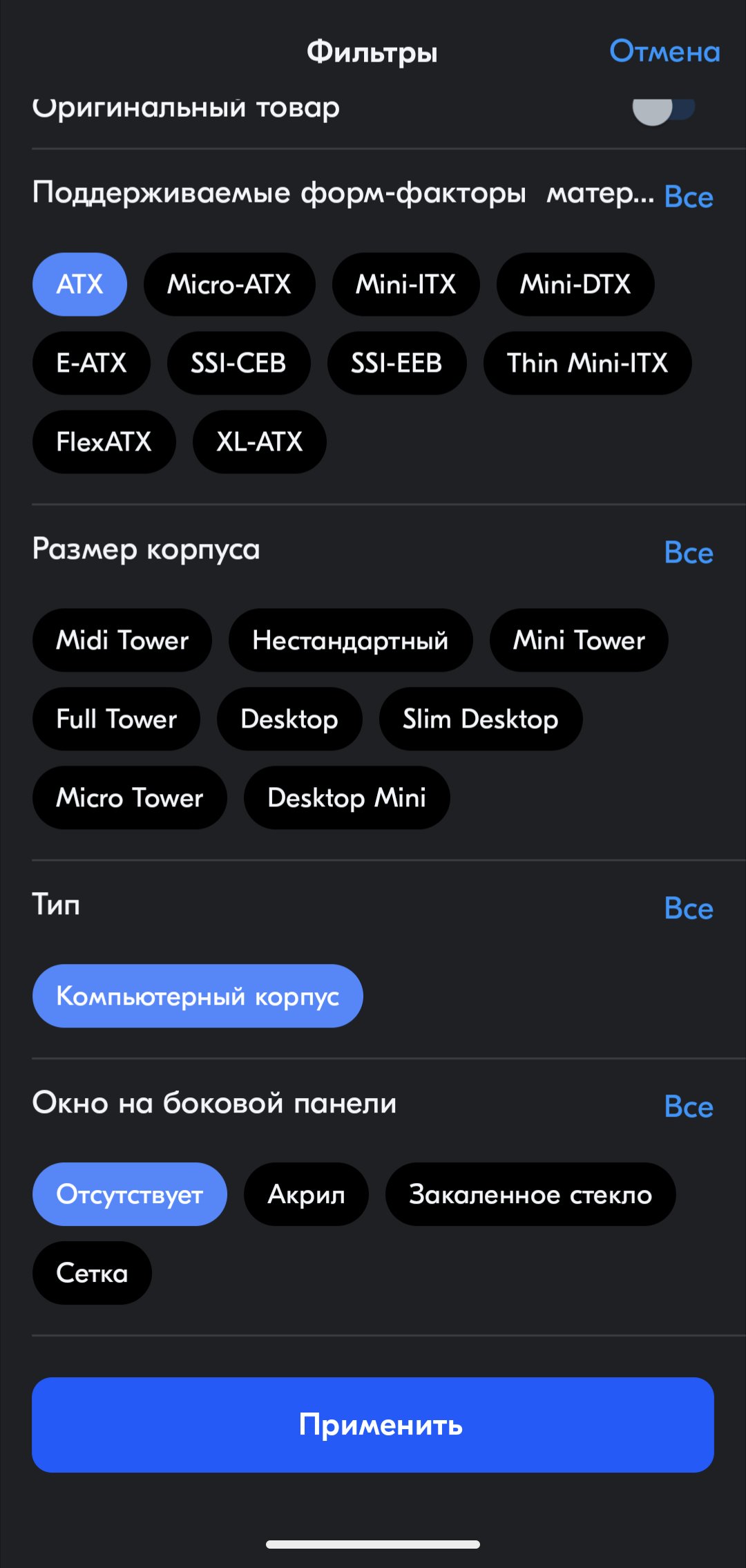Screen dimensions: 746x1568
Task: Select the Micro-ATX chip
Action: pos(229,284)
